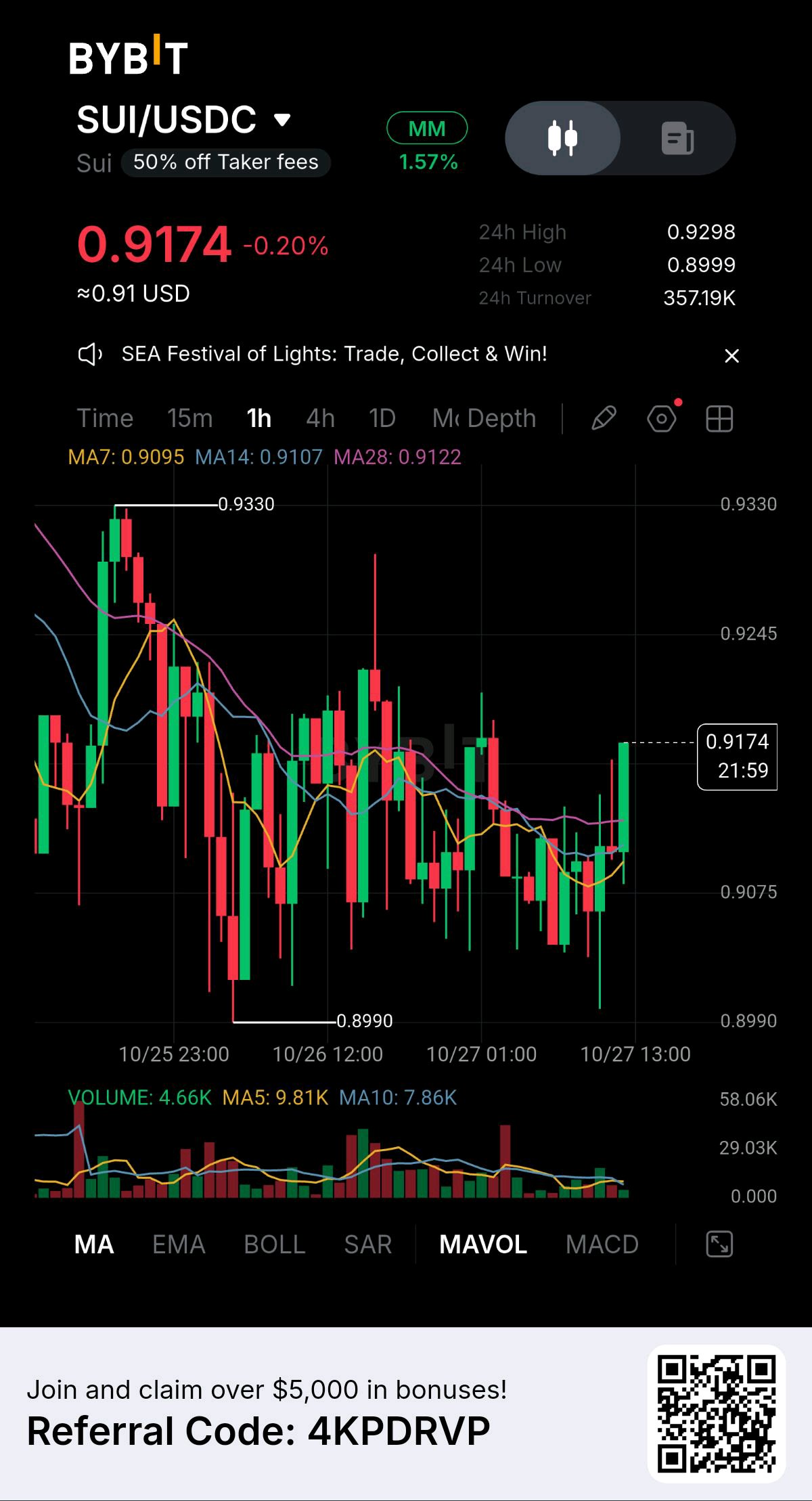Open the chart layout grid icon
The width and height of the screenshot is (812, 1501).
click(719, 418)
